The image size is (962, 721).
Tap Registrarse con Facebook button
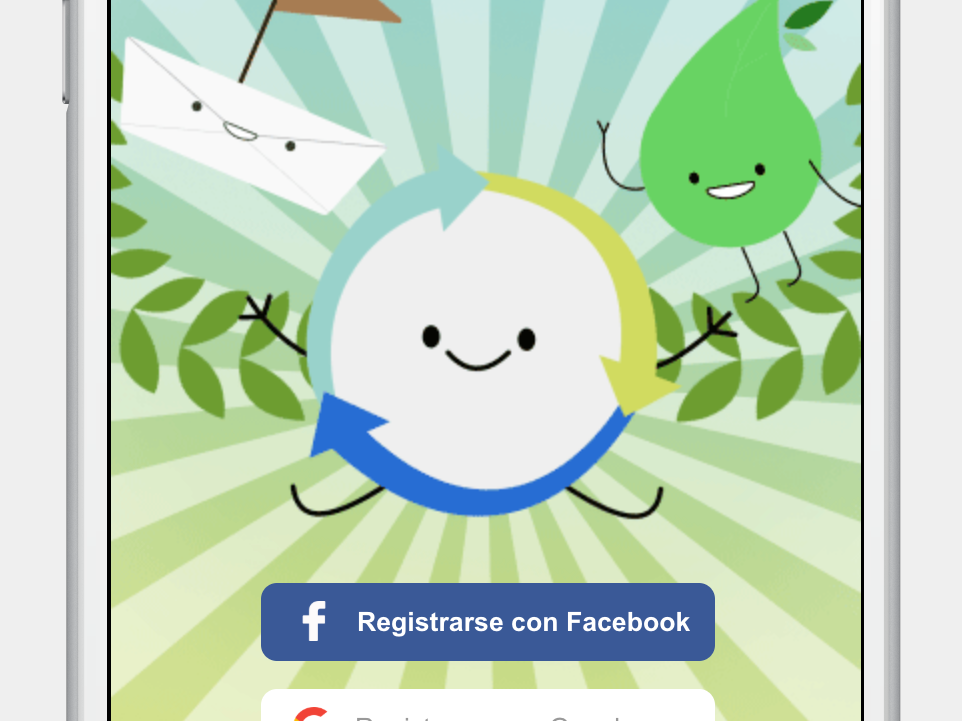coord(488,622)
